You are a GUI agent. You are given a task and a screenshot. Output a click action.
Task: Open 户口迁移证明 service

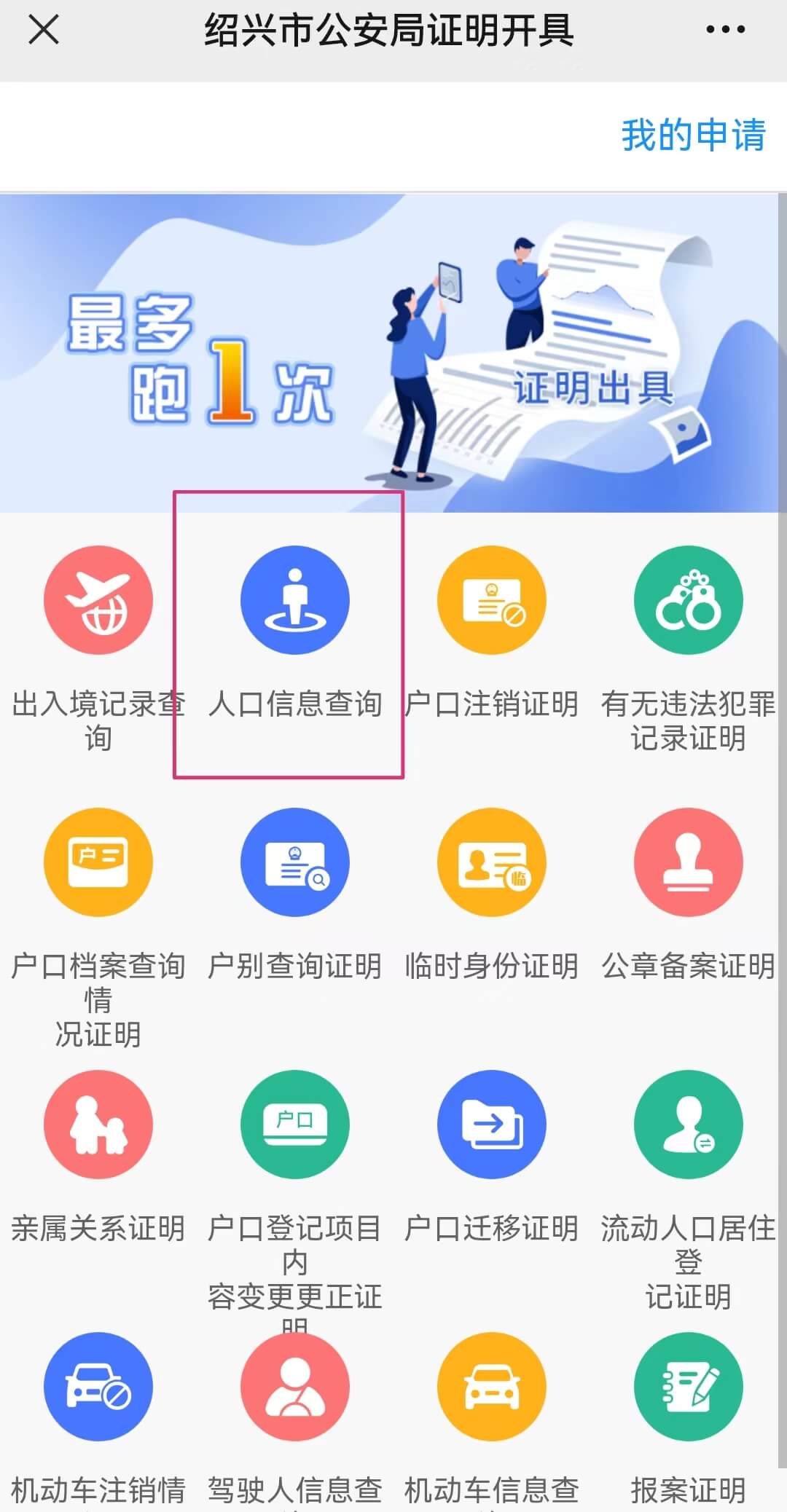coord(492,1125)
